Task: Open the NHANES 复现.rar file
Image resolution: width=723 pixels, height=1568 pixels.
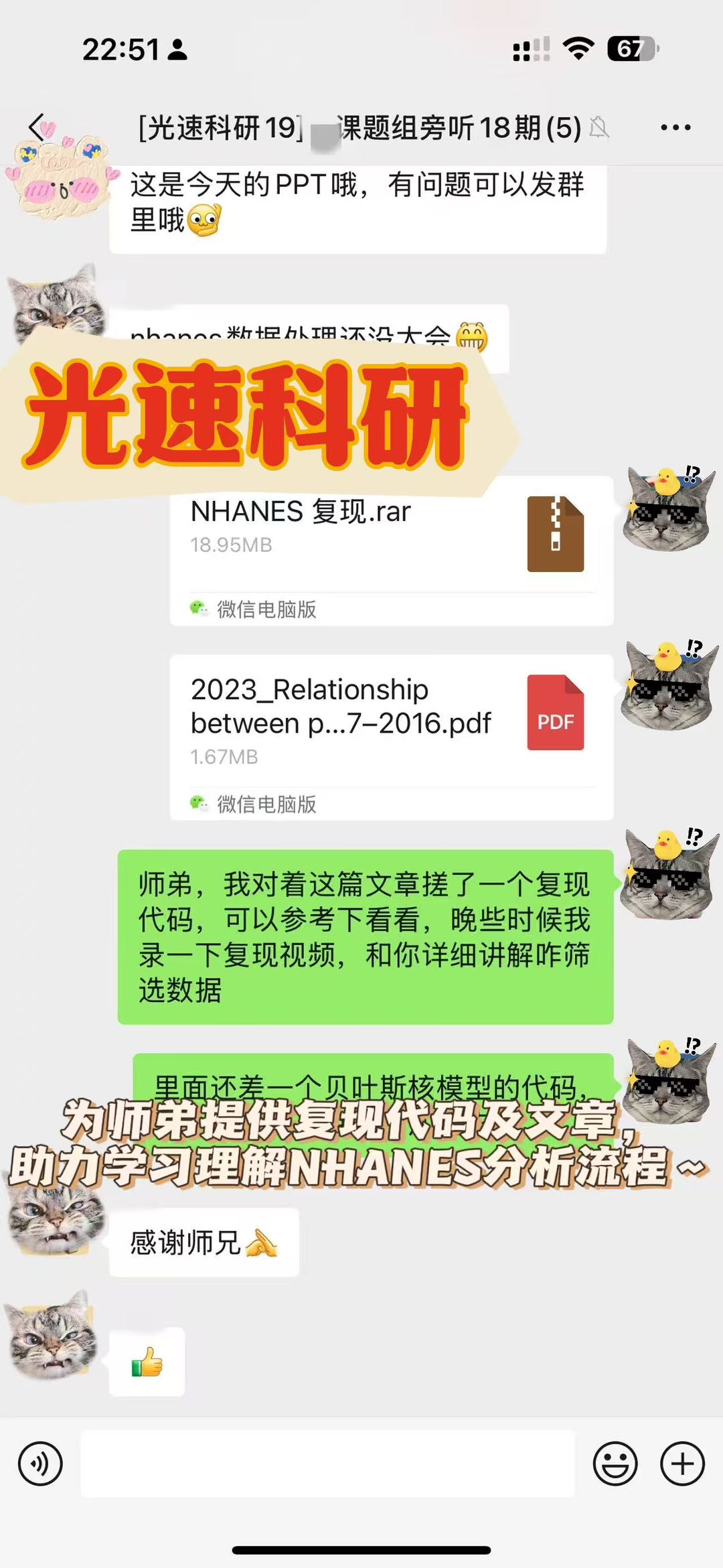Action: point(392,551)
